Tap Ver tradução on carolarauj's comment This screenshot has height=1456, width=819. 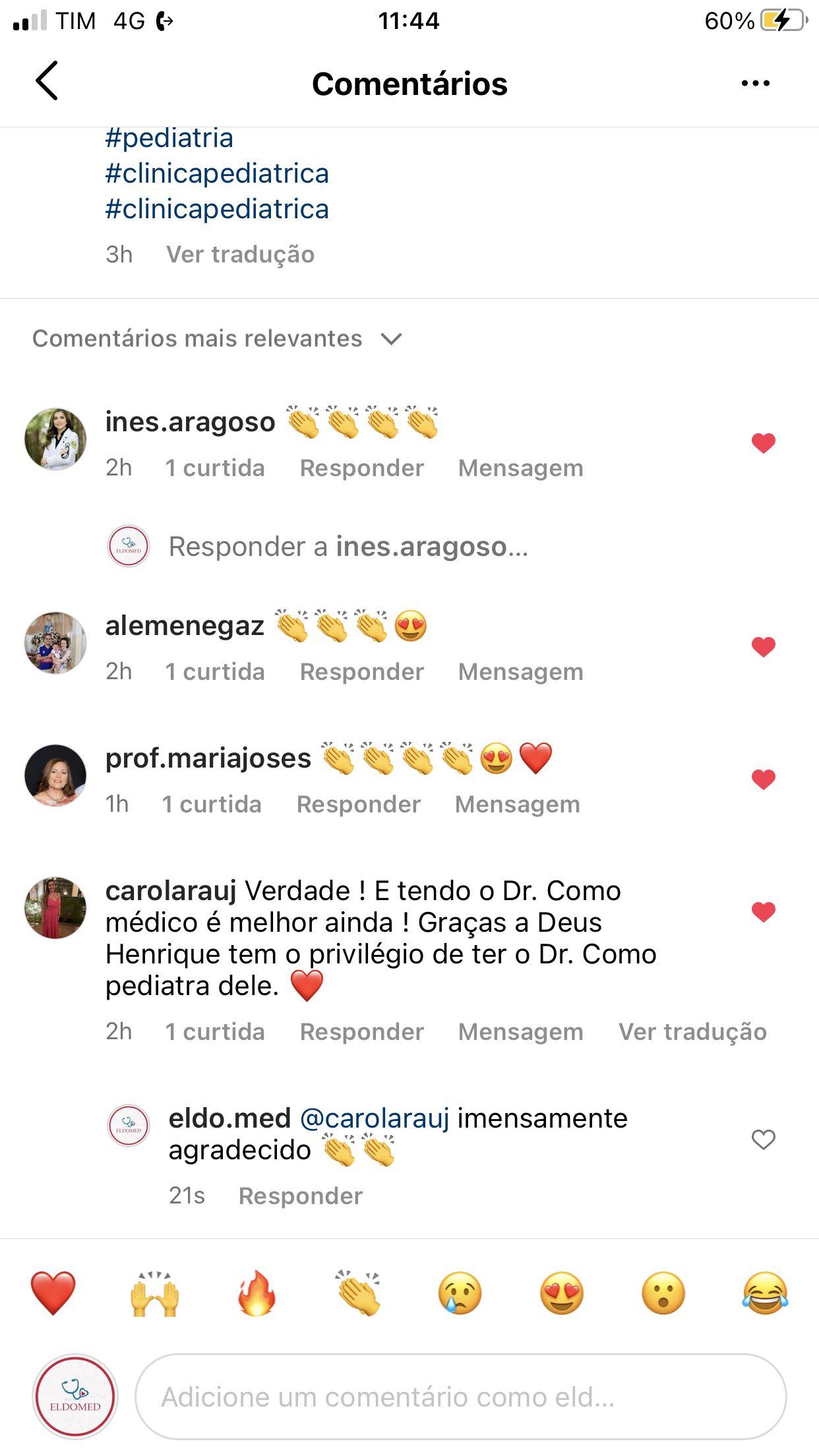(x=692, y=1032)
